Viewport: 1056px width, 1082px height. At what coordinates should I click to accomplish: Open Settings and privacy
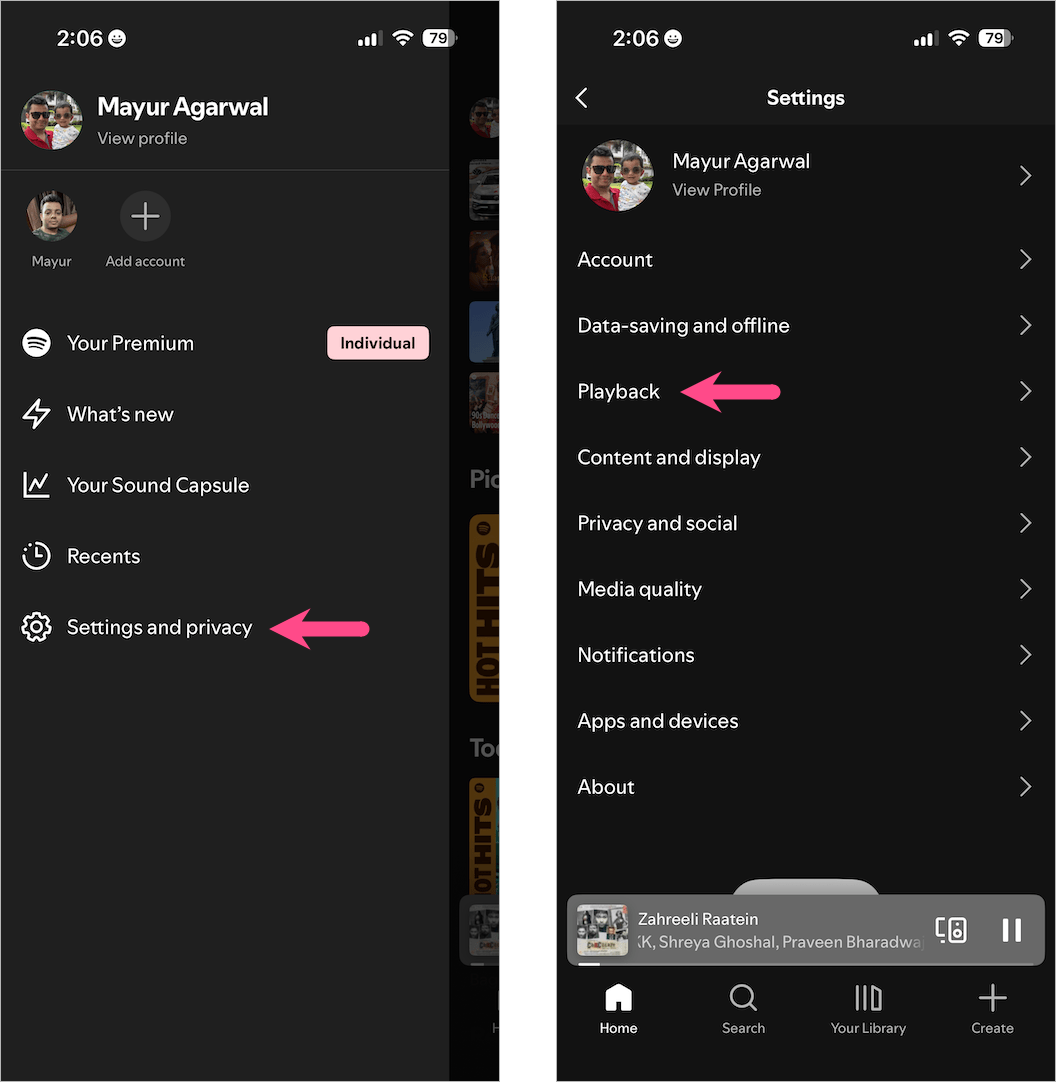click(159, 628)
